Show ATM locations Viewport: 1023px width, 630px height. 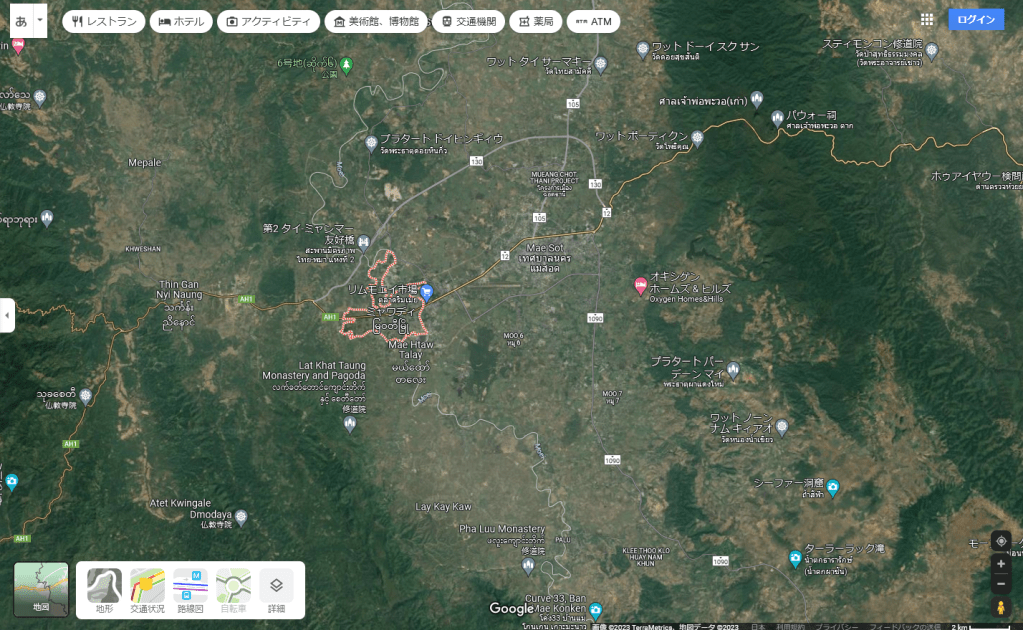click(593, 21)
